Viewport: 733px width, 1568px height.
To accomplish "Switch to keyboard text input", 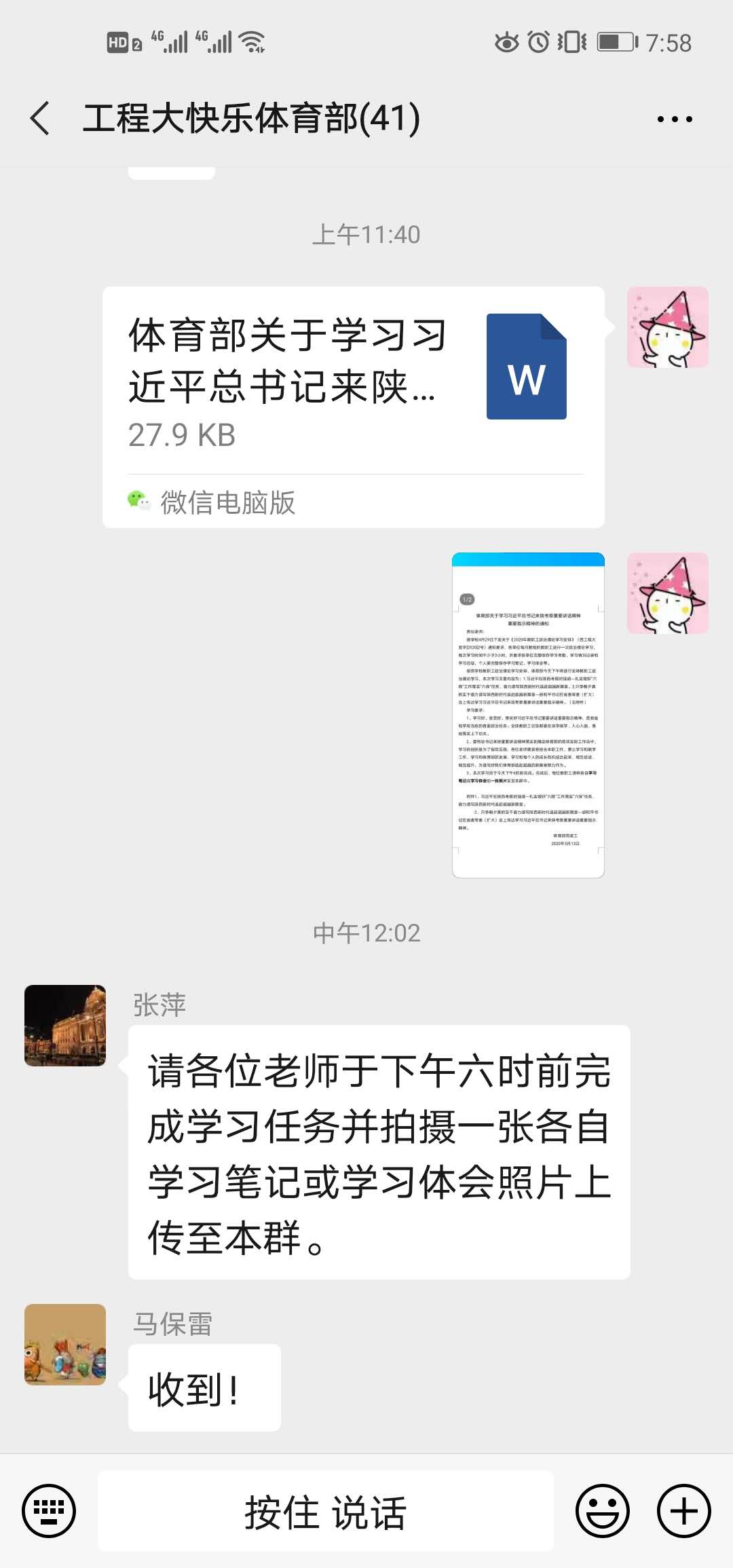I will point(49,1511).
